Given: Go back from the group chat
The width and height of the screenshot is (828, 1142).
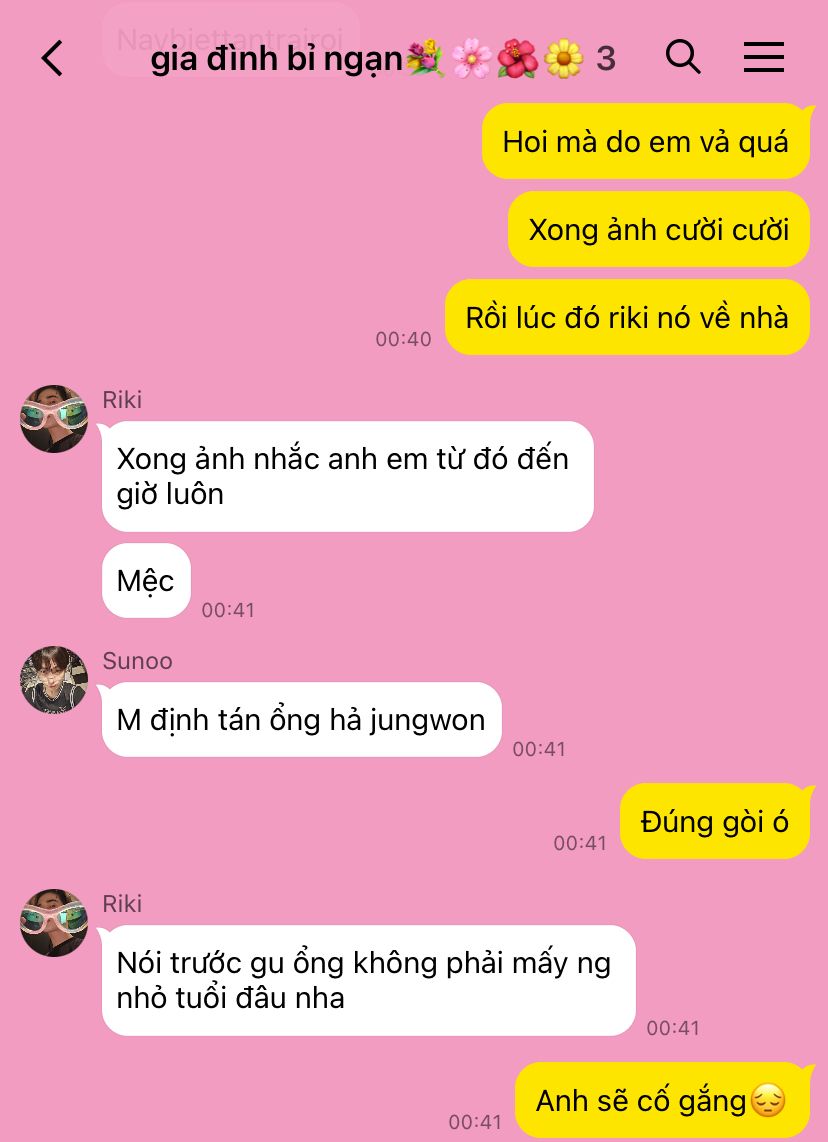Looking at the screenshot, I should pyautogui.click(x=52, y=59).
